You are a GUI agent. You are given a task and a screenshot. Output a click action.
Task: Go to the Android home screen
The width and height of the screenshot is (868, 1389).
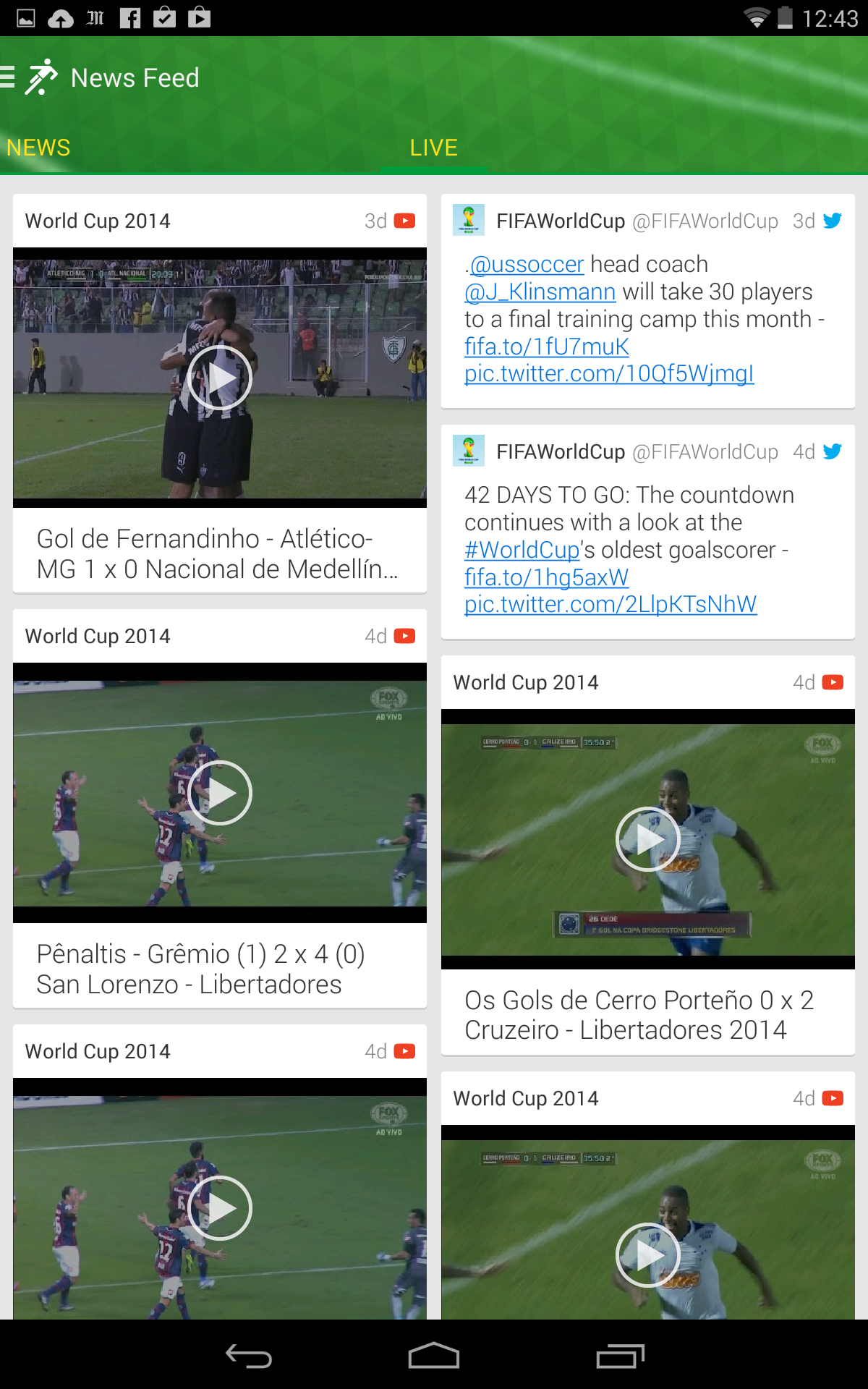(x=434, y=1356)
